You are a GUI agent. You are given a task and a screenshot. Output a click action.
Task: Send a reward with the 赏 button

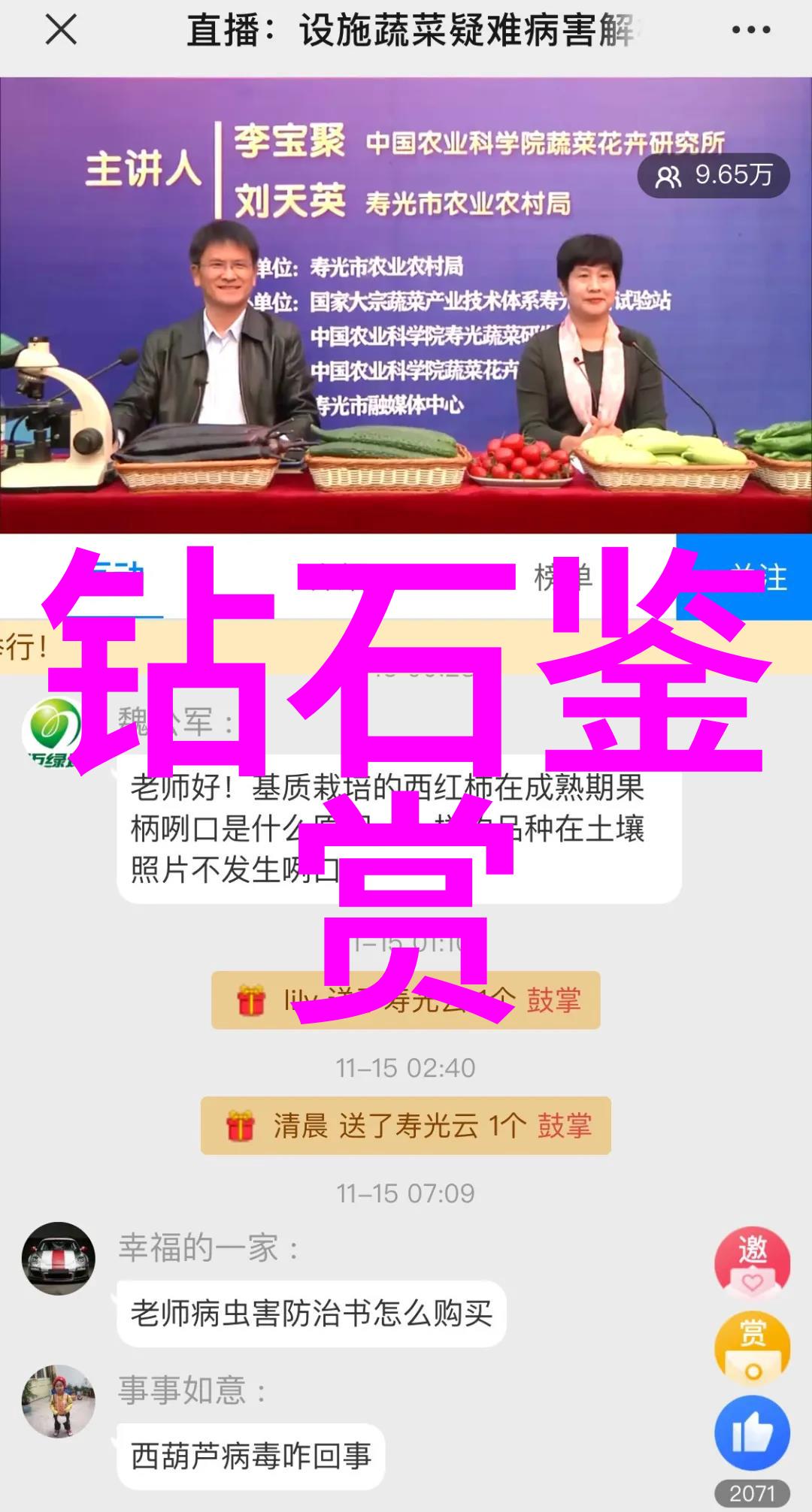(752, 1348)
